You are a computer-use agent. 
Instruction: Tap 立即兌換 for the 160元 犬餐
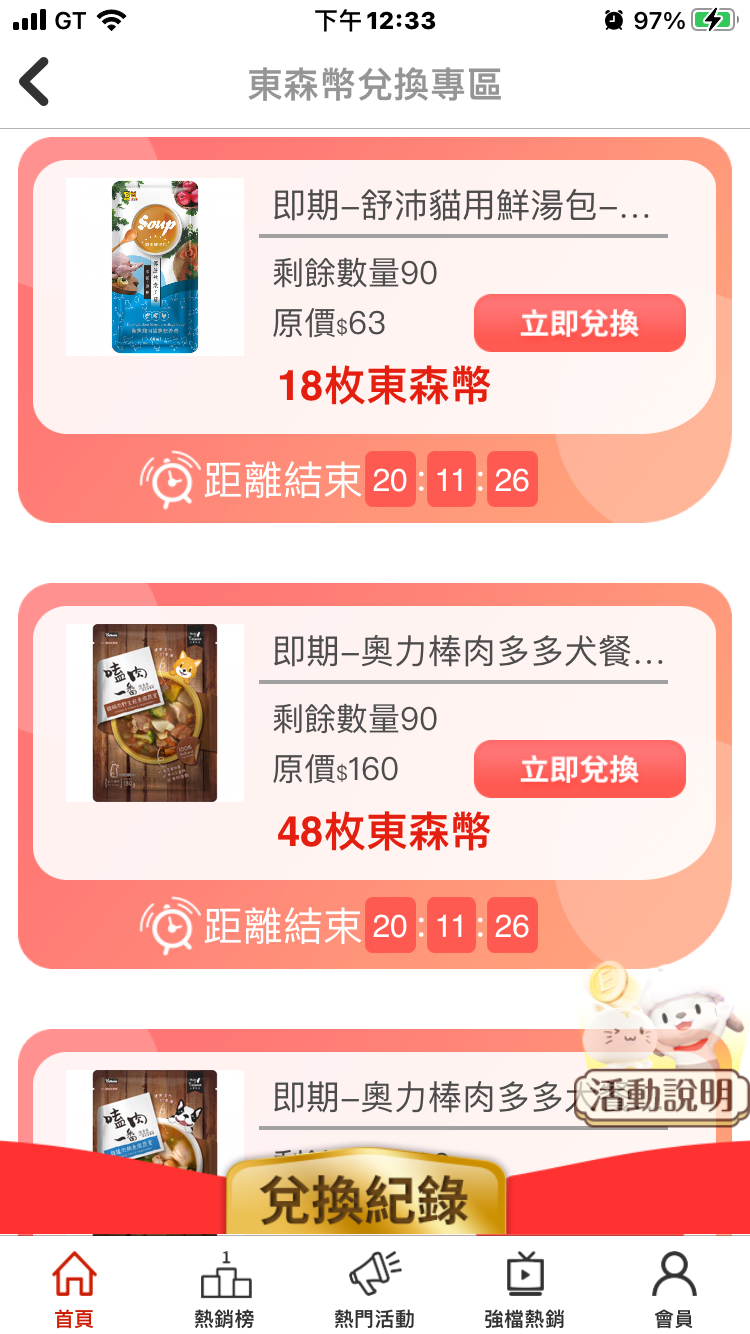[x=579, y=770]
